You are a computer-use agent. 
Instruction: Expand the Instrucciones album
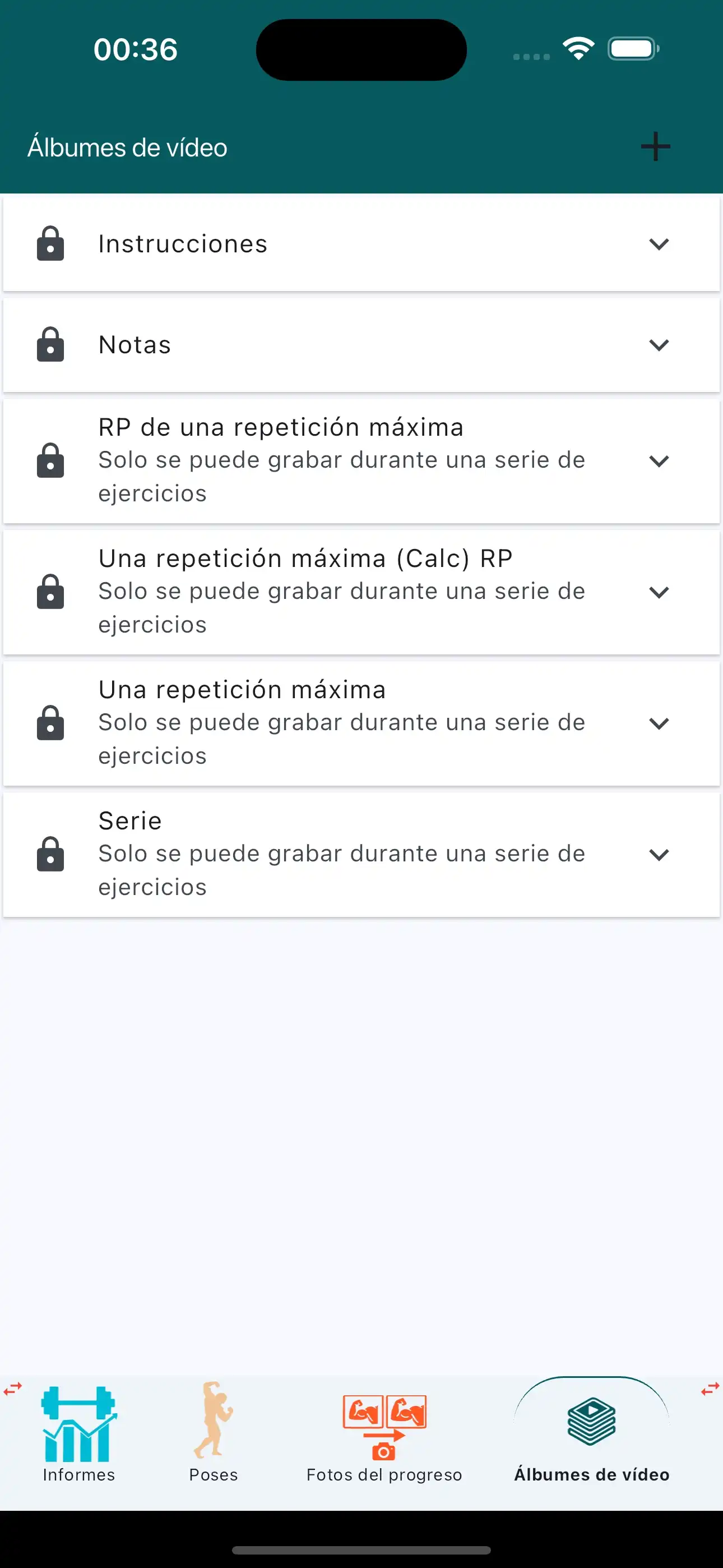(x=660, y=245)
